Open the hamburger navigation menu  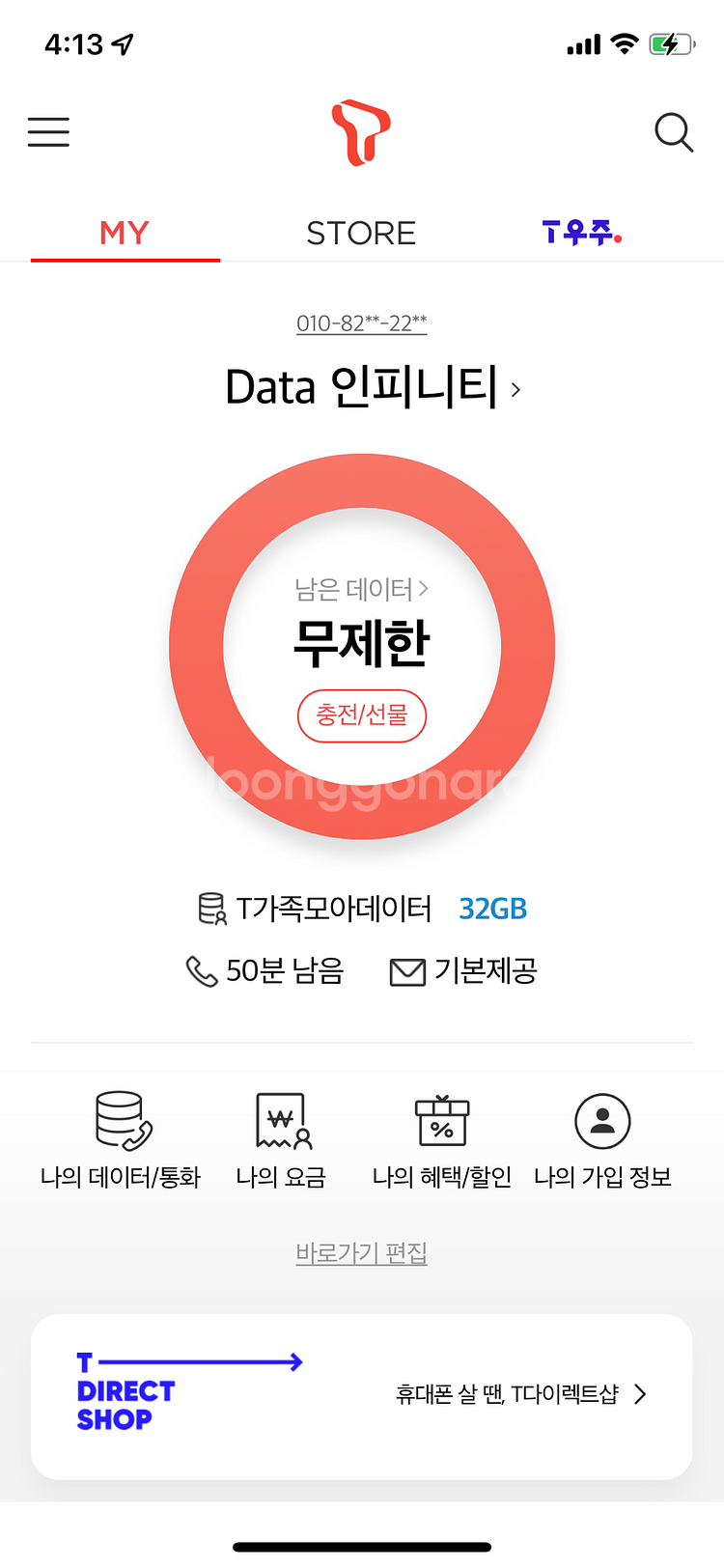click(48, 131)
